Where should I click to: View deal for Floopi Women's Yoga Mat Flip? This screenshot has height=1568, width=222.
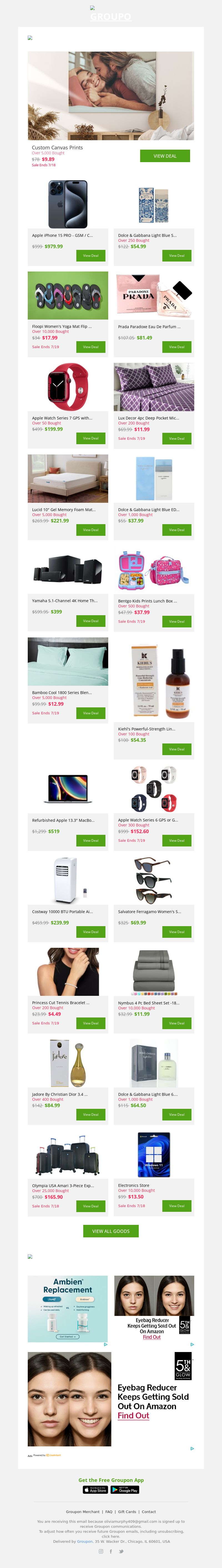tap(91, 347)
